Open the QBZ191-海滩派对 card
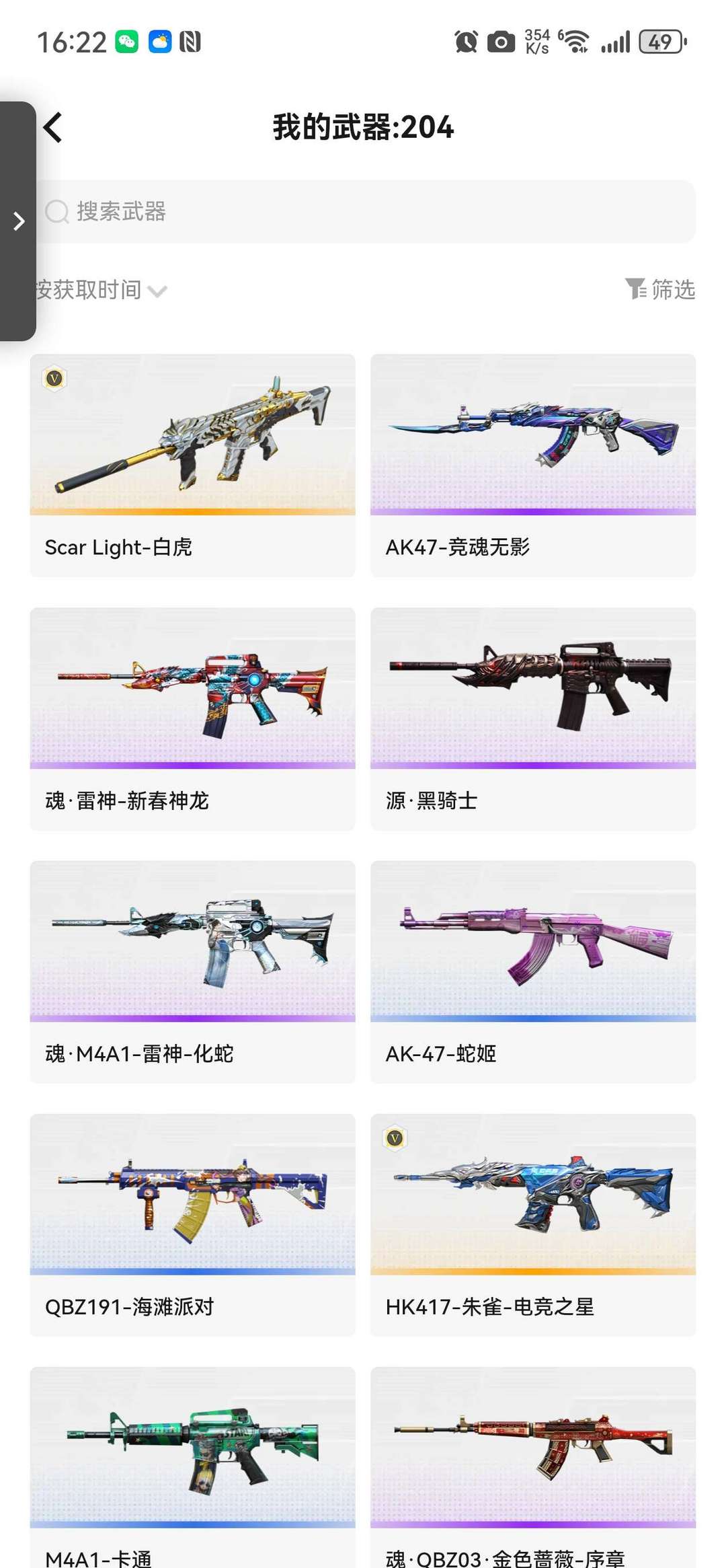This screenshot has height=1568, width=726. [192, 1225]
